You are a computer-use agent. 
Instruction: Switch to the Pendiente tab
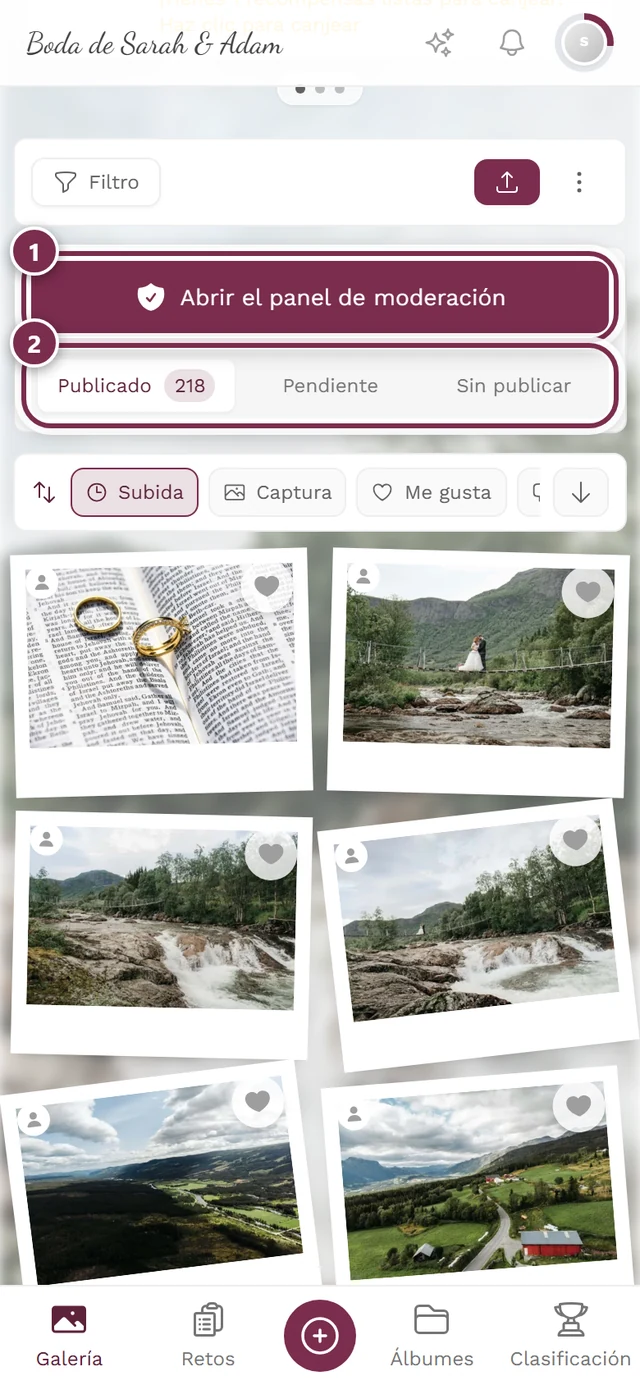tap(330, 386)
